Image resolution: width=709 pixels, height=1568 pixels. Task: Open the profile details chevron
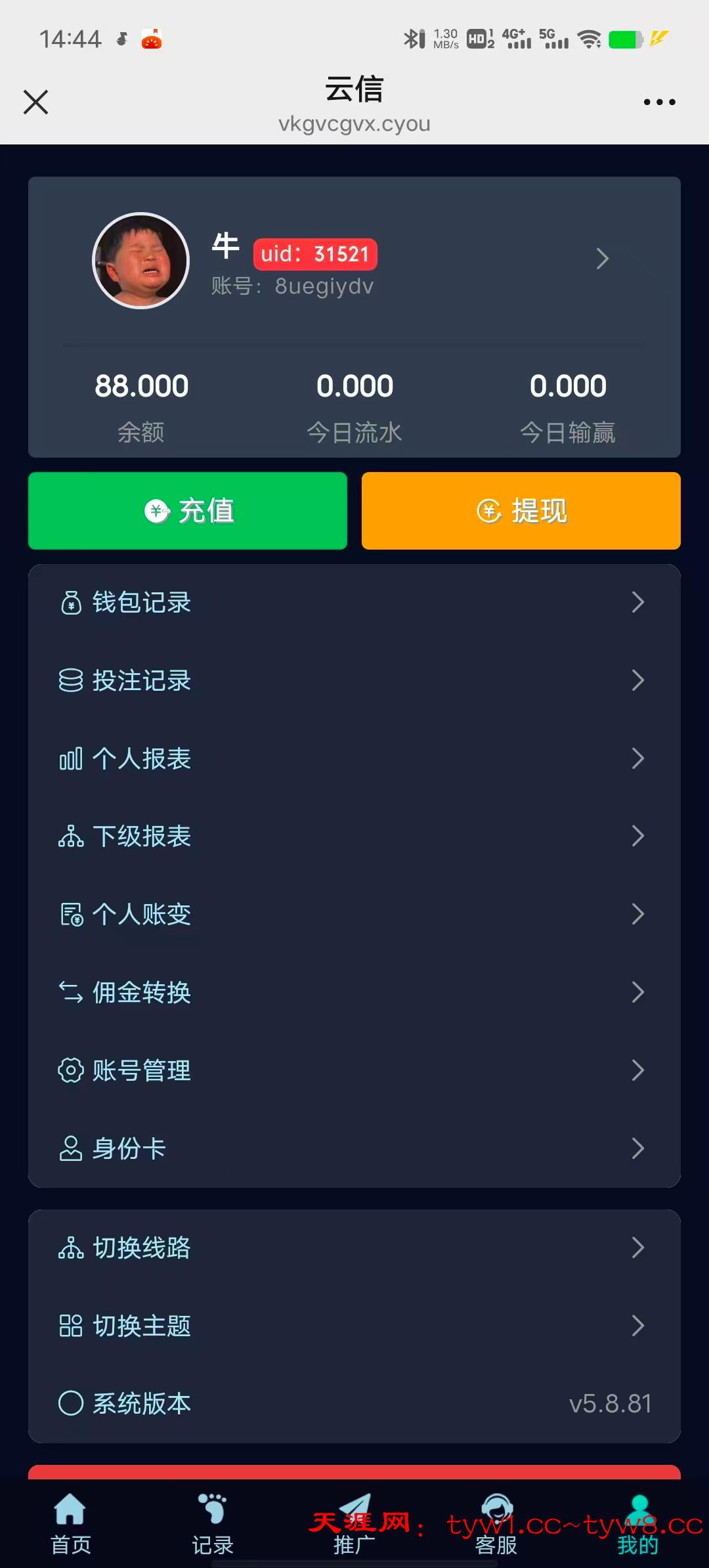pos(602,259)
